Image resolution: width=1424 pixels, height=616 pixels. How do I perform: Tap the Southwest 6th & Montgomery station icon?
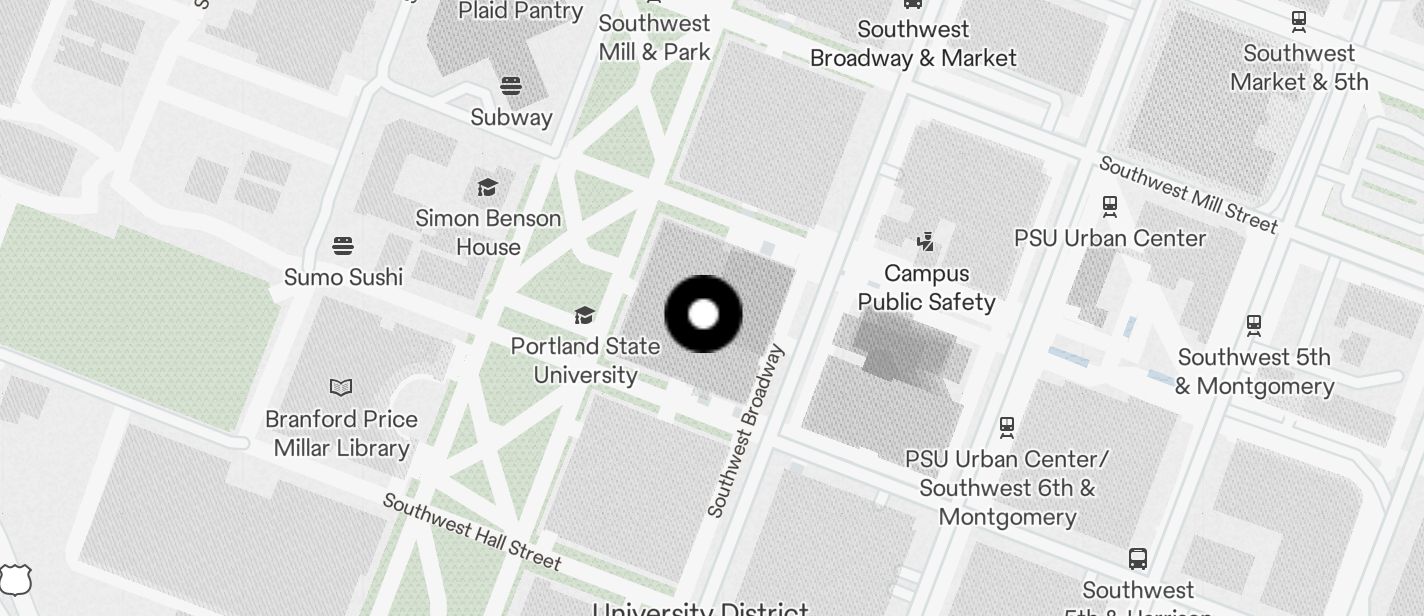click(x=1007, y=427)
